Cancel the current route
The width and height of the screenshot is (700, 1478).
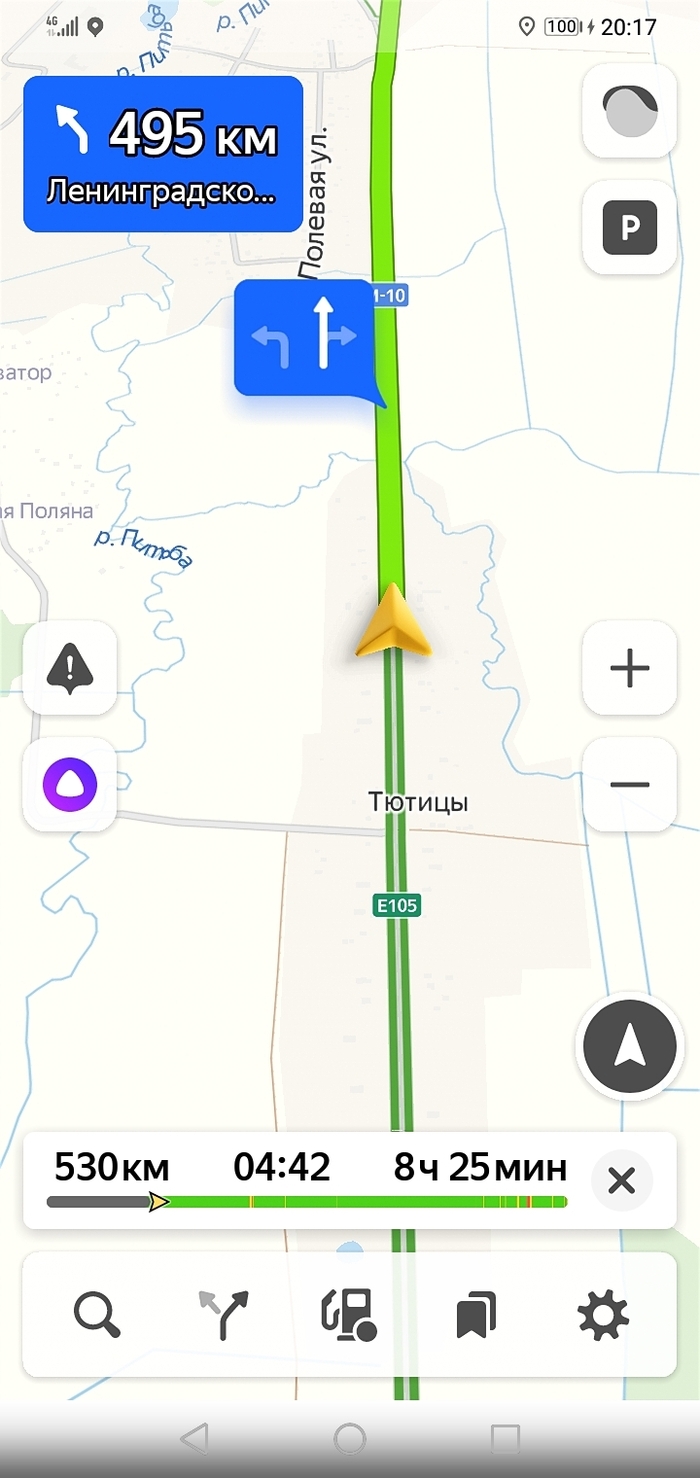(621, 1181)
